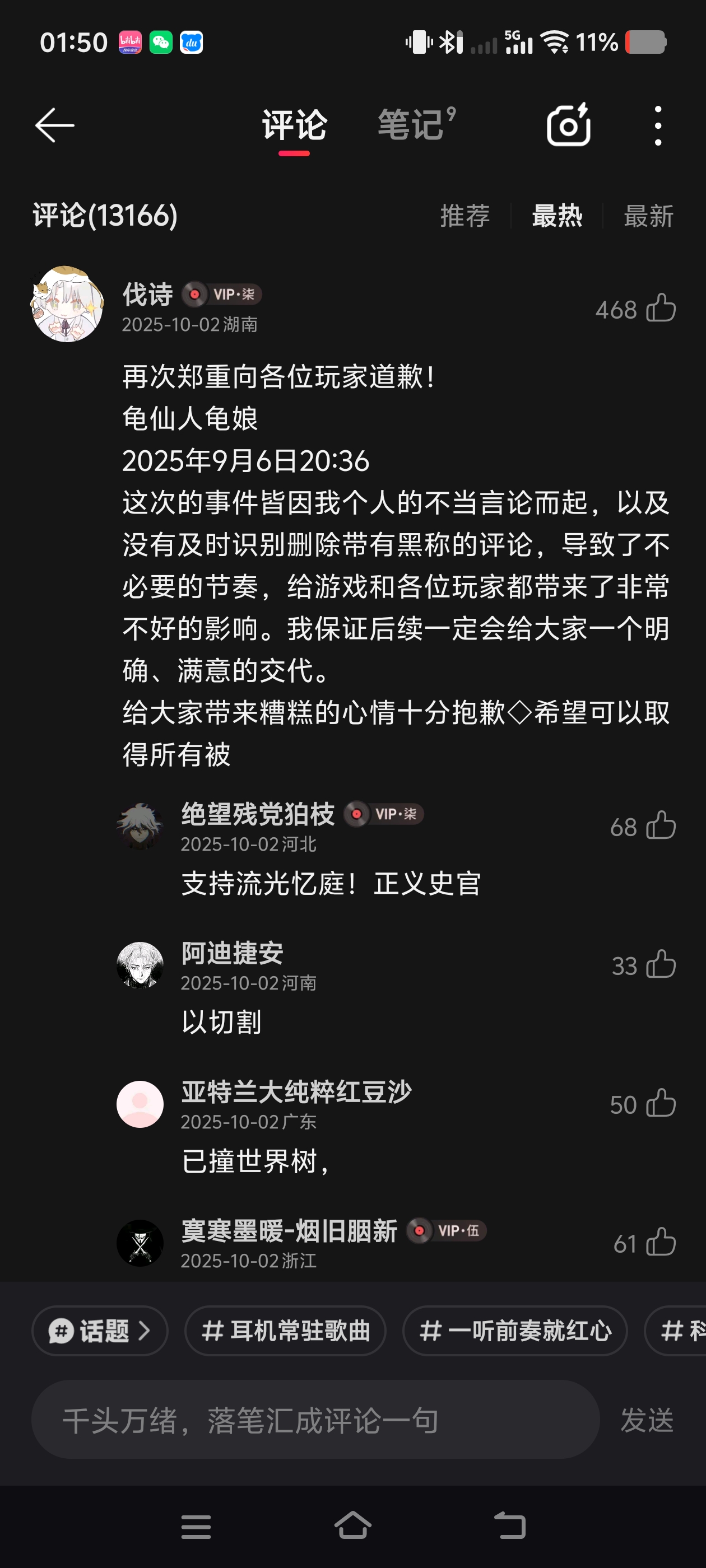Select the 最热 sorting option
706x1568 pixels.
(557, 216)
